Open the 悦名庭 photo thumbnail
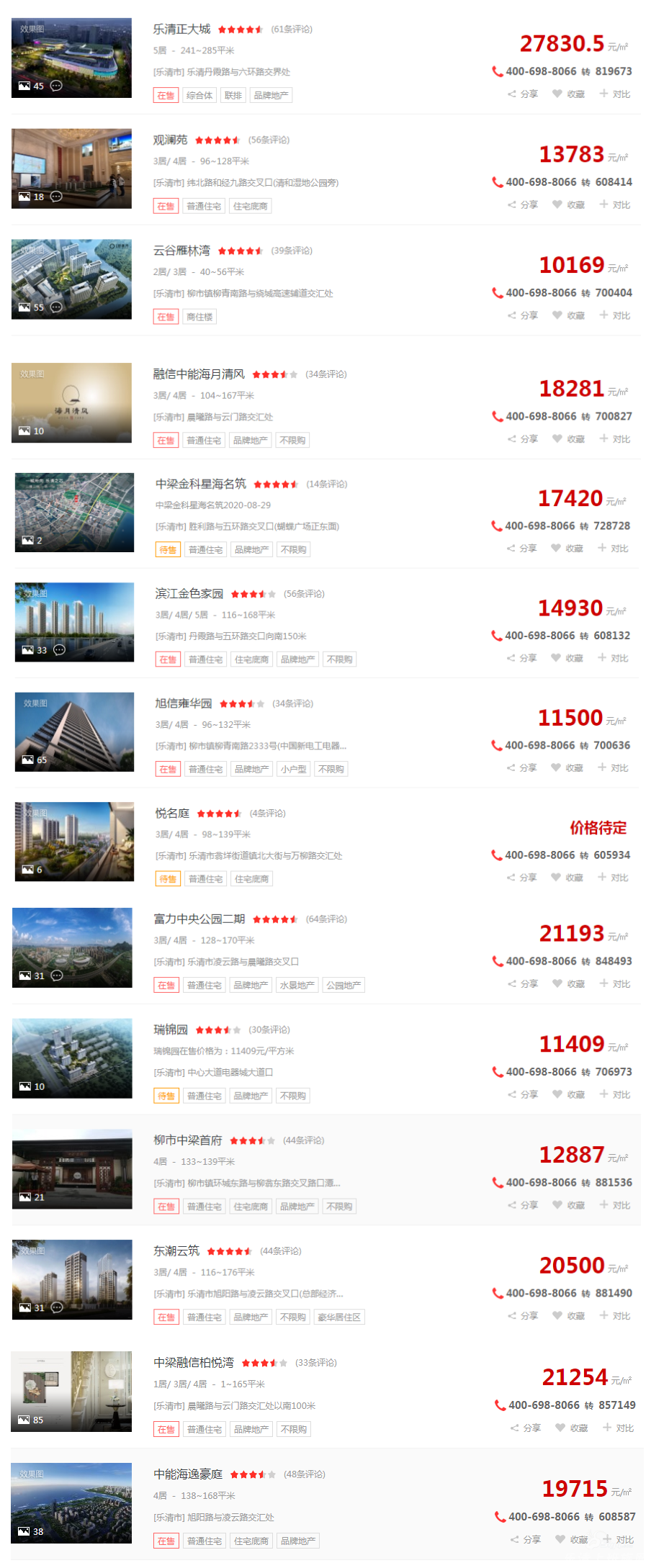651x1568 pixels. pos(74,841)
